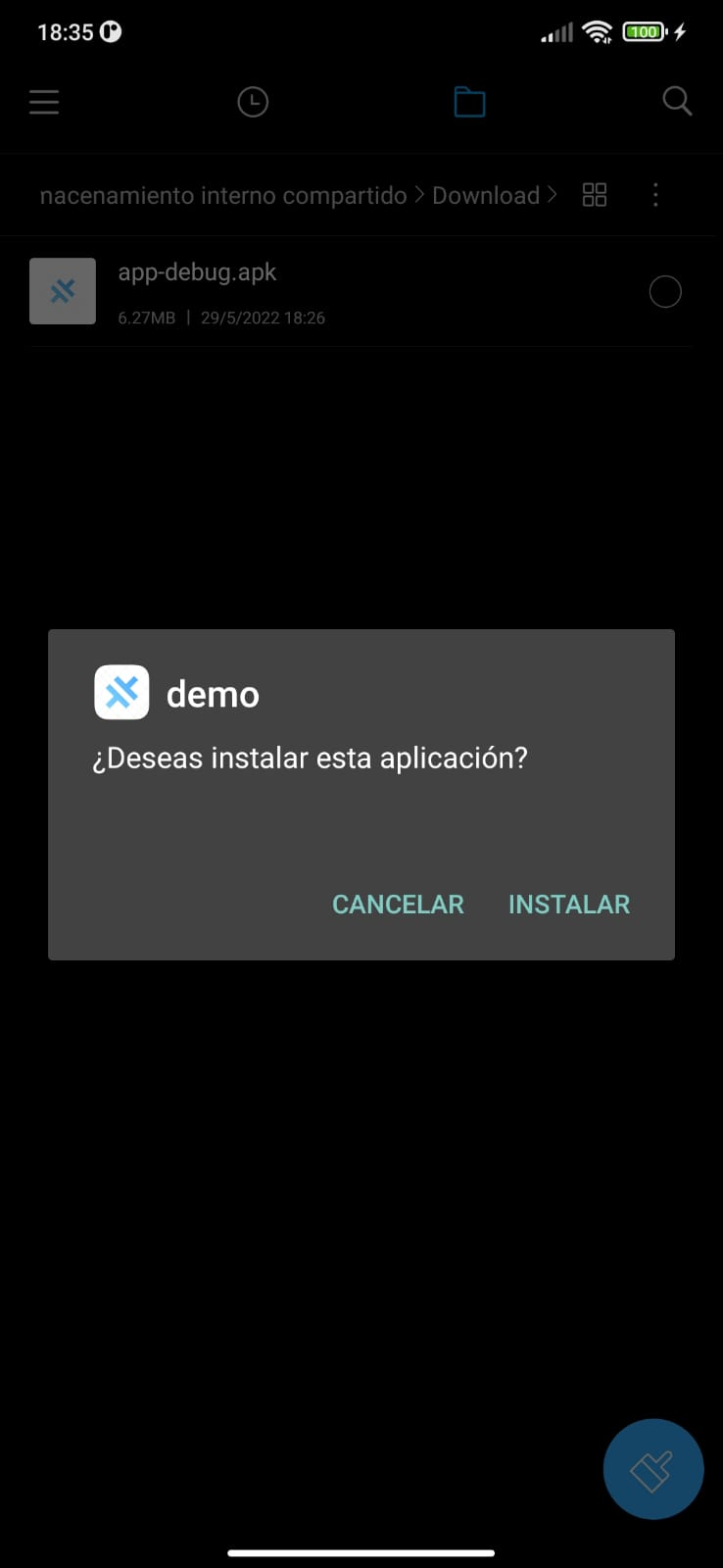Tap the app-debug.apk file thumbnail icon
Screen dimensions: 723x1568
[x=62, y=291]
